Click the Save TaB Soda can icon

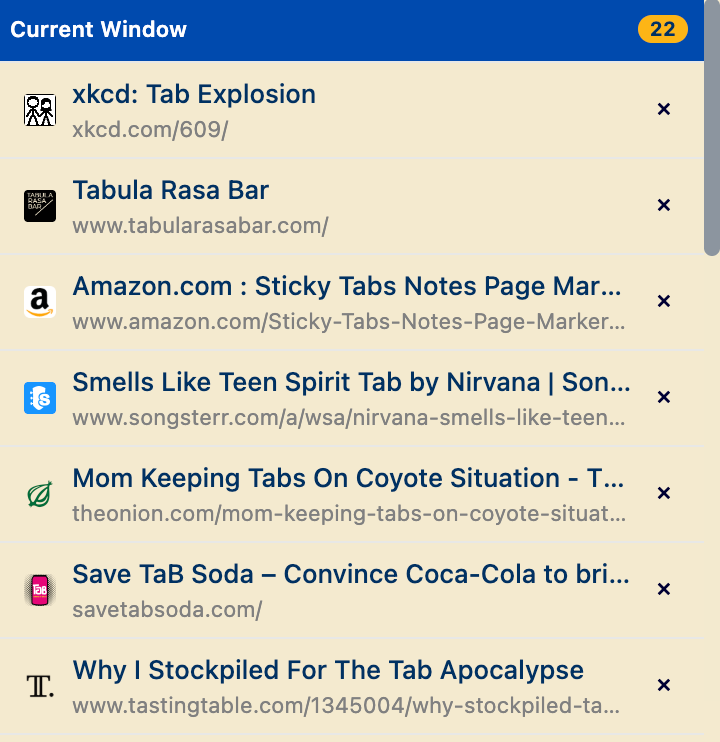click(40, 590)
